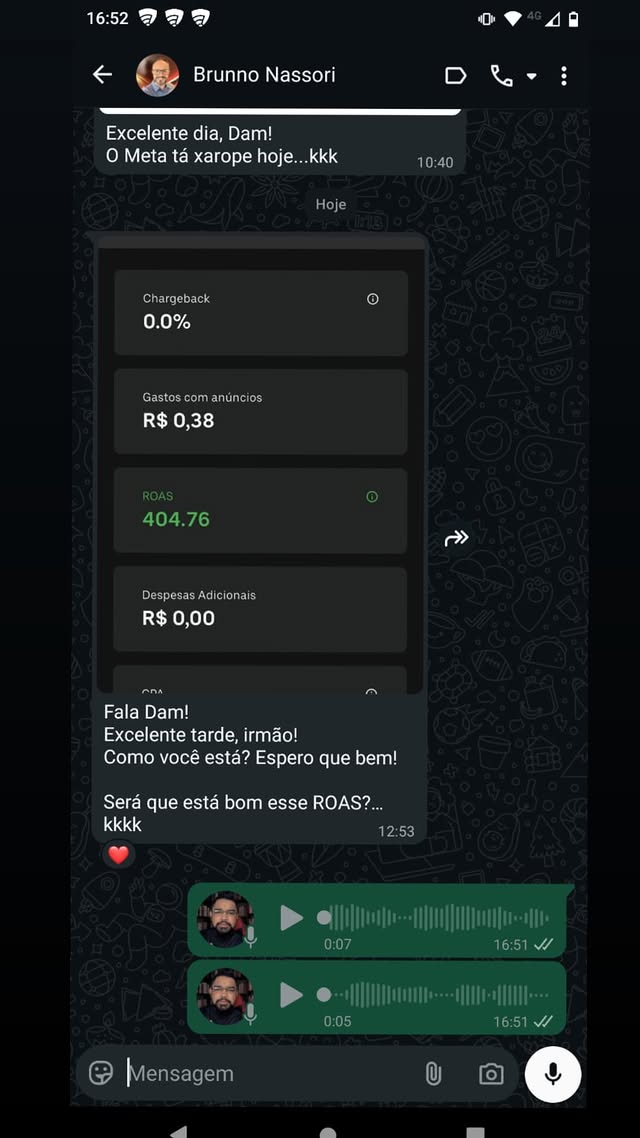Open the emoji picker
The width and height of the screenshot is (640, 1138).
click(x=101, y=1073)
